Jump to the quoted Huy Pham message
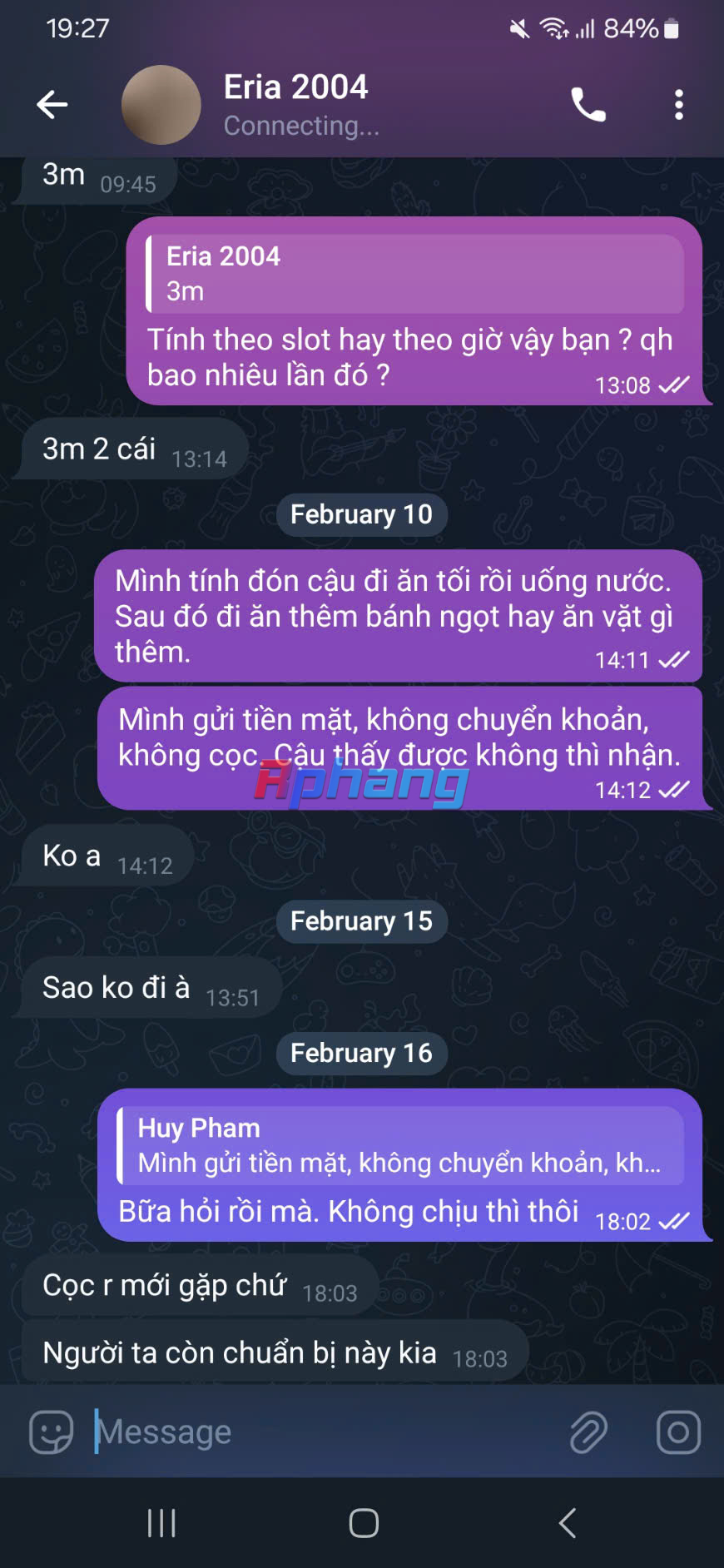Screen dimensions: 724x1568 click(399, 1146)
